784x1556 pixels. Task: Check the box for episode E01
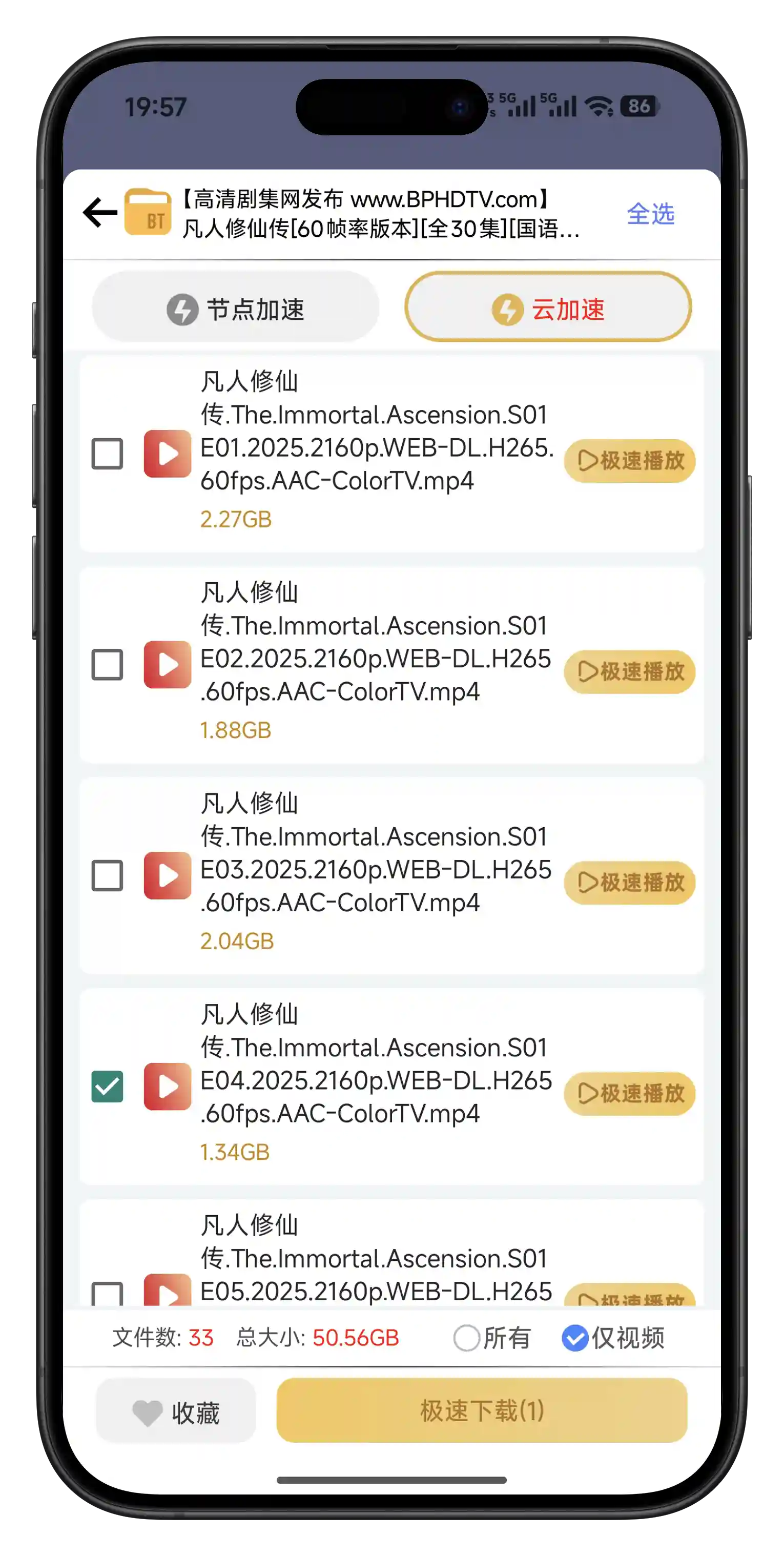click(x=108, y=454)
